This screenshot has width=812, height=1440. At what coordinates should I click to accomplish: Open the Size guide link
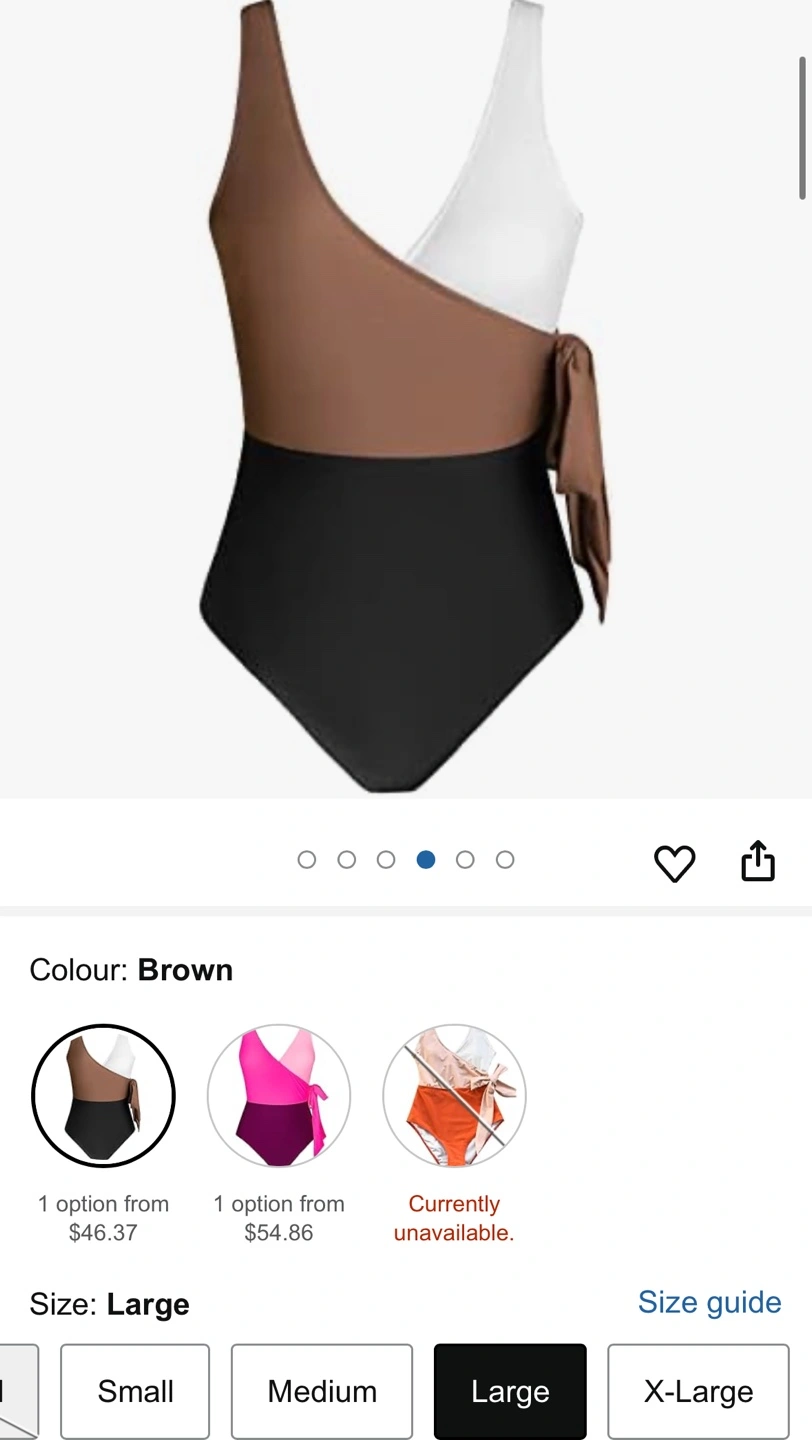pos(709,1302)
